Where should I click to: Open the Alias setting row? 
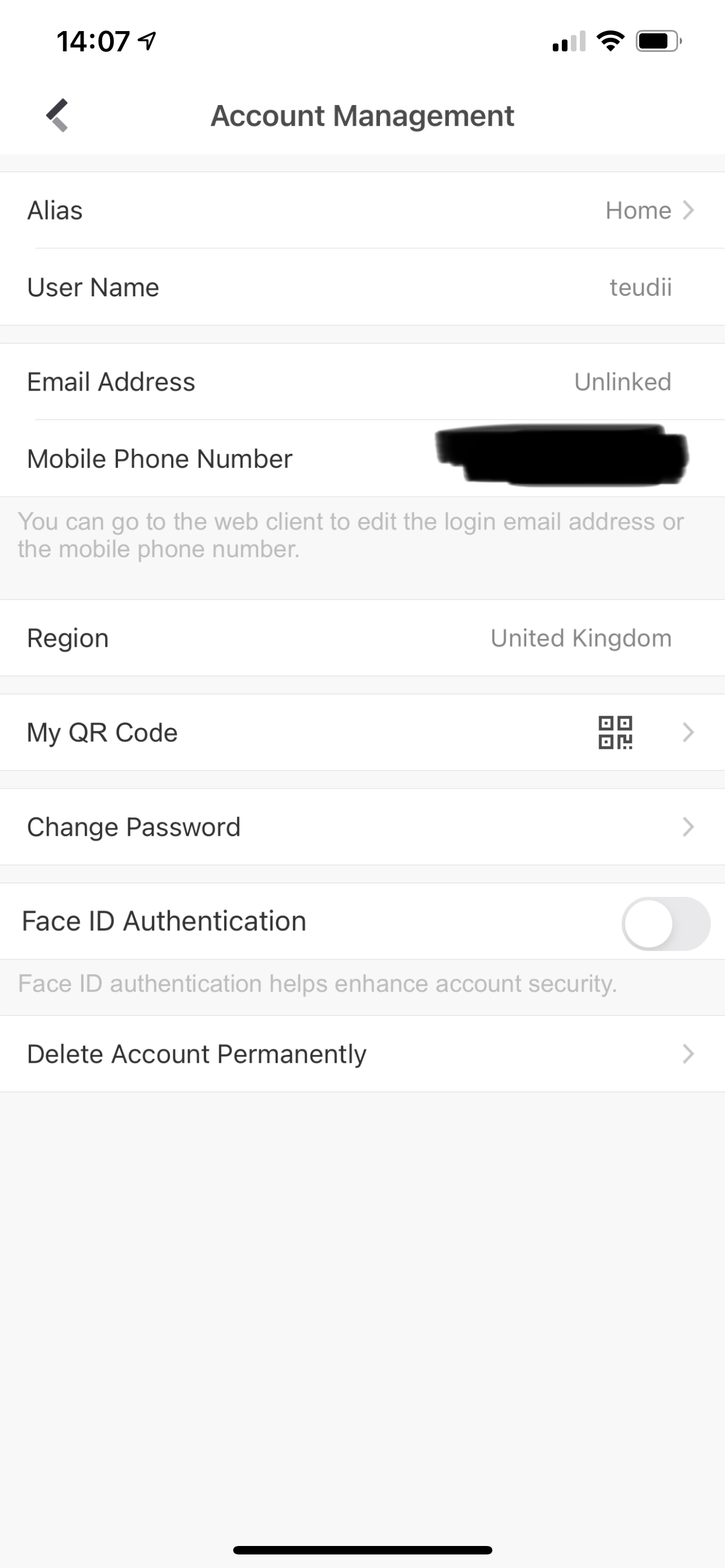[x=362, y=211]
